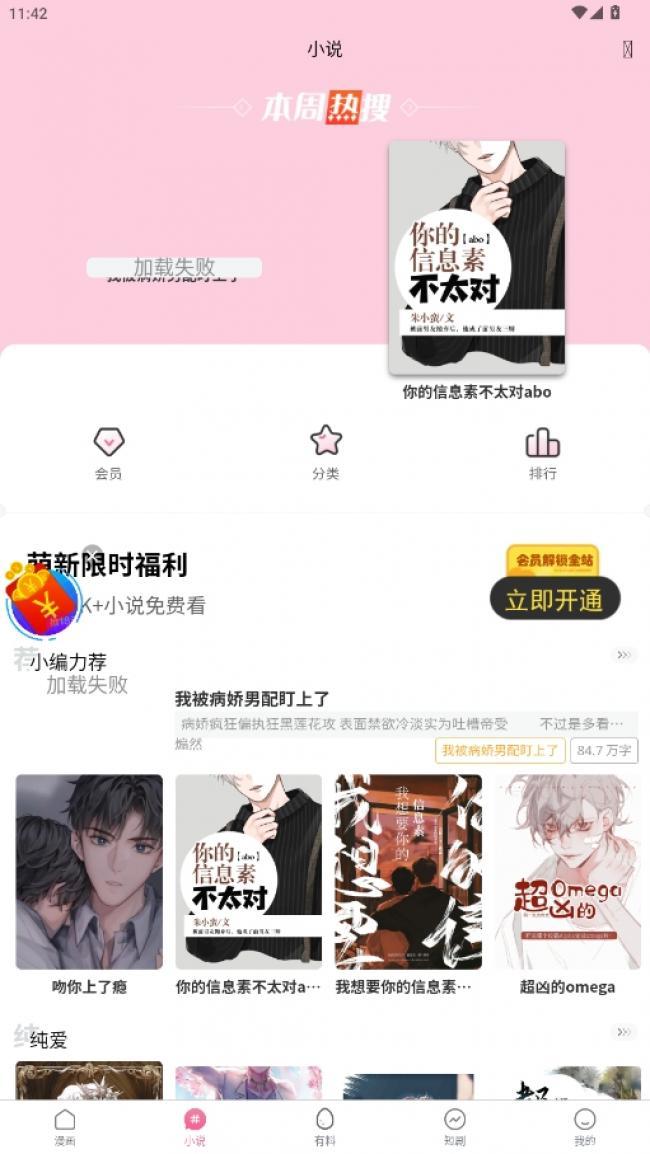Open the 会员 membership section
The image size is (650, 1154).
point(108,452)
